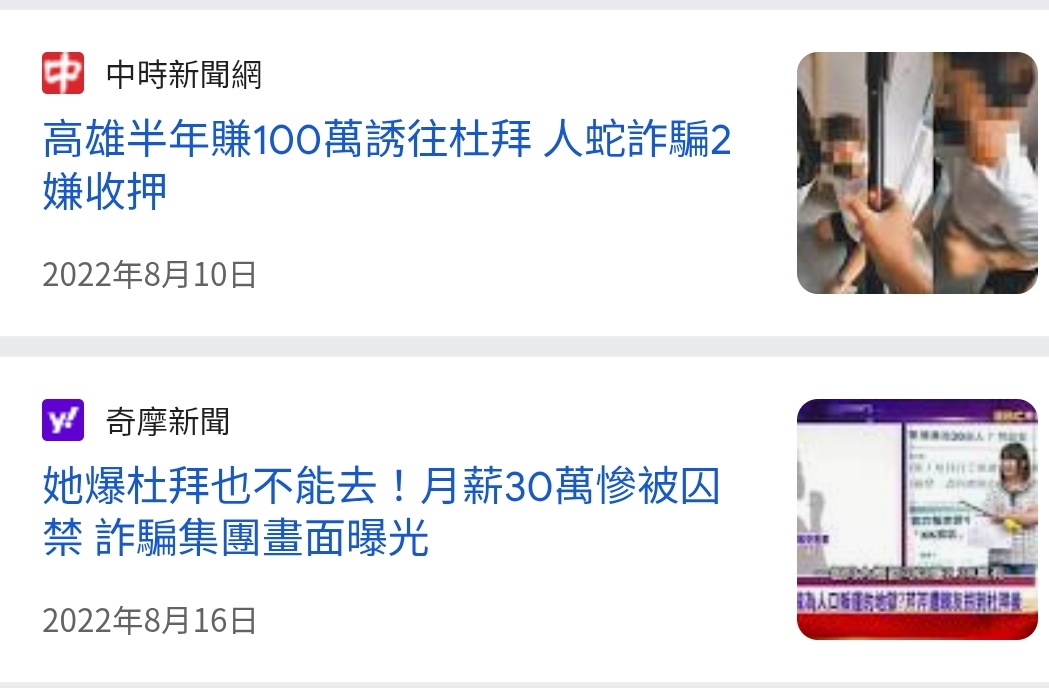Open the 高雄半年賺100萬誘往杜拜 headline link
1049x688 pixels.
click(387, 165)
